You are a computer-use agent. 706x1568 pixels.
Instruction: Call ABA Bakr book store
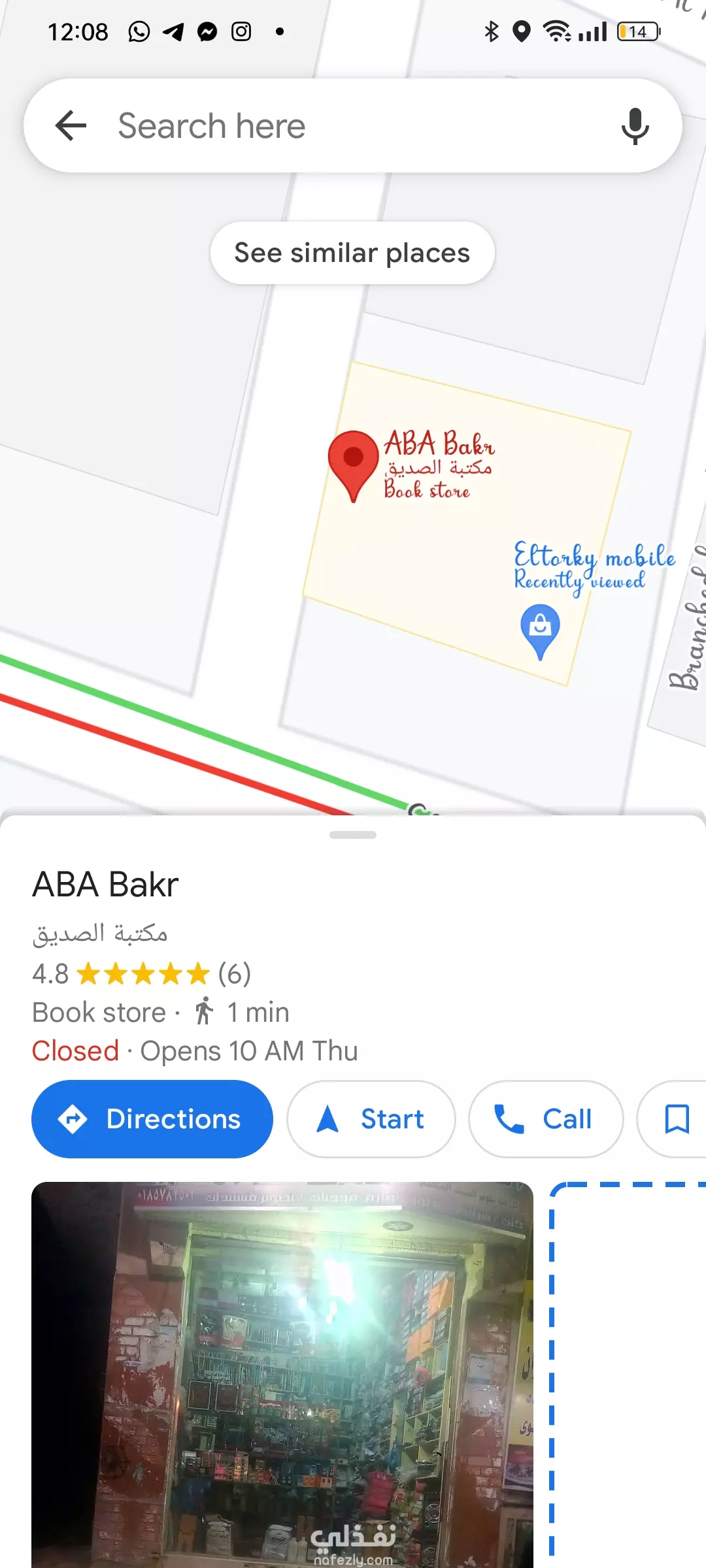click(546, 1119)
